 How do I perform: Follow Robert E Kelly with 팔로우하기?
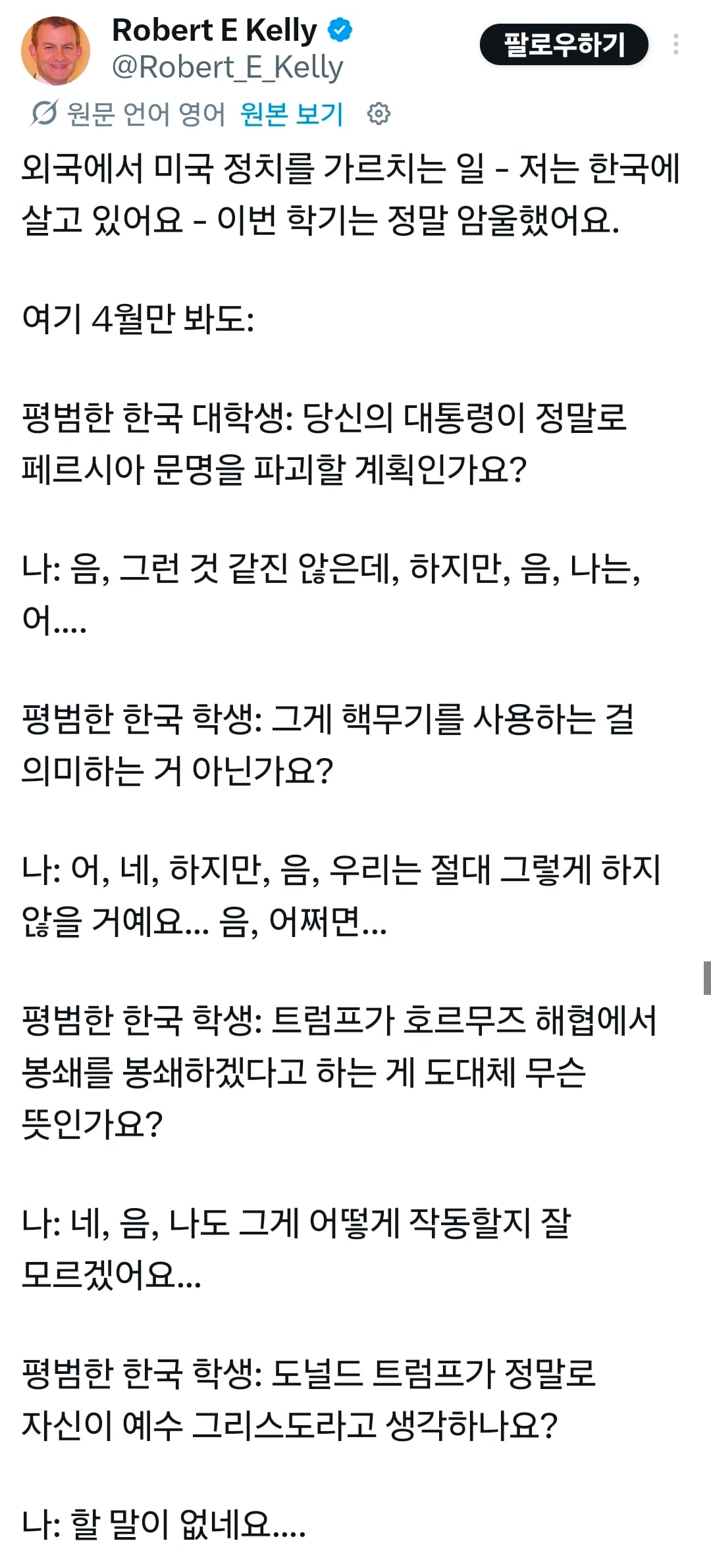[564, 44]
